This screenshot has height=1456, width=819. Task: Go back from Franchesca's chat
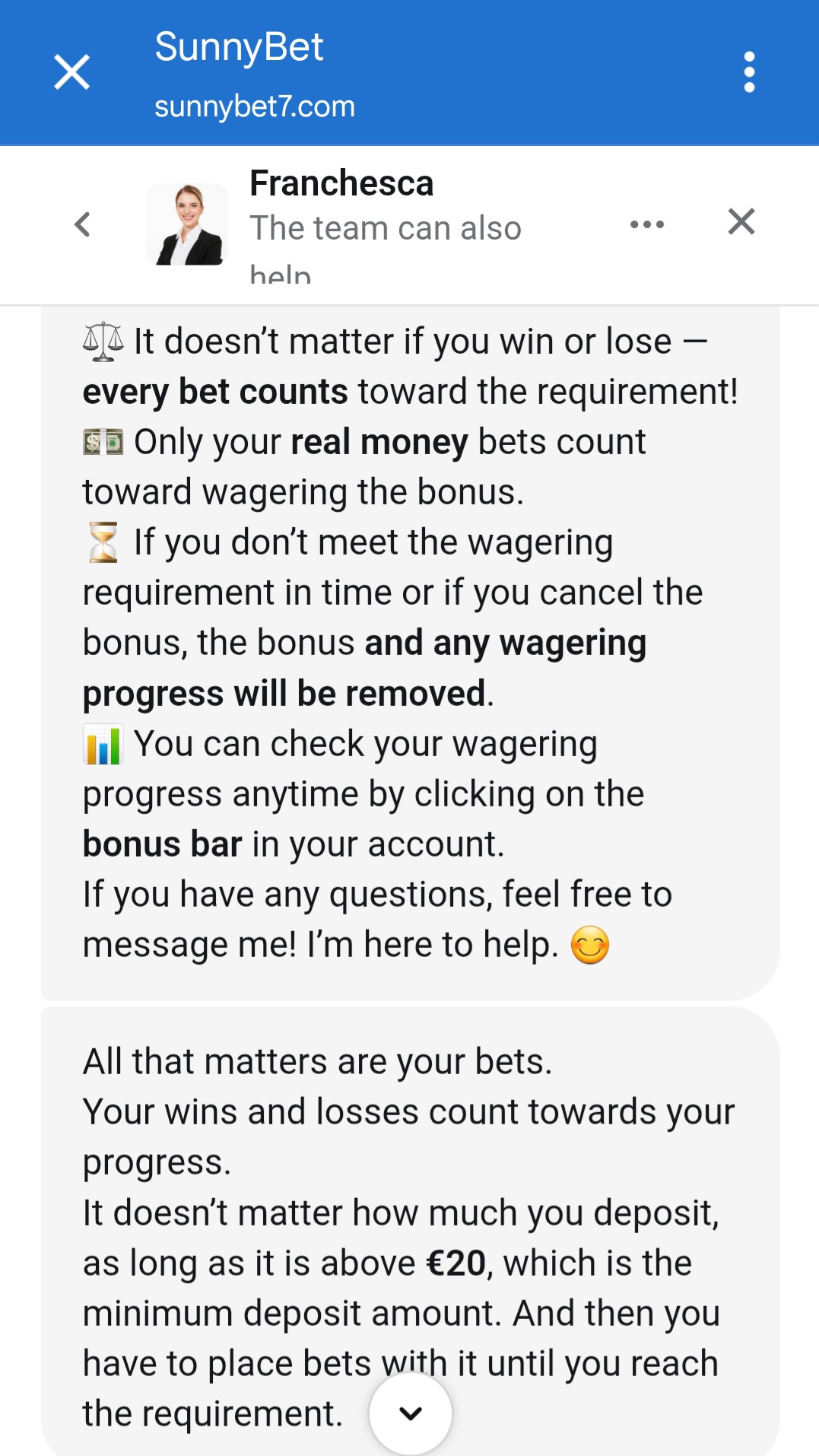83,224
